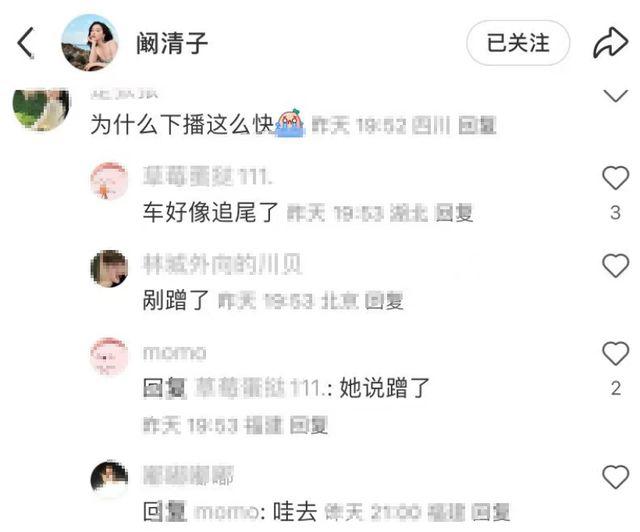Like the comment 车好像追尾了
This screenshot has height=532, width=640.
click(x=615, y=179)
